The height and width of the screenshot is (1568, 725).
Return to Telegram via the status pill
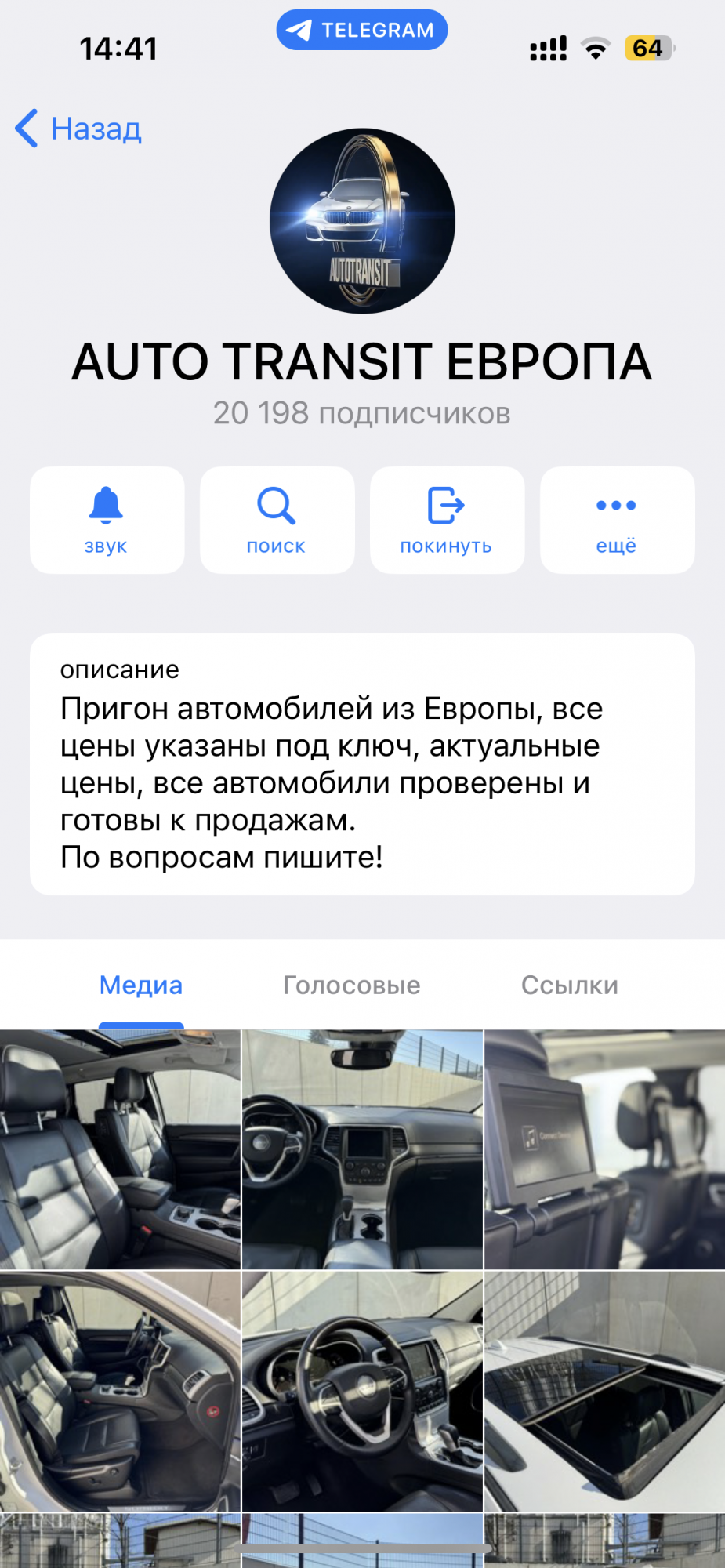coord(362,30)
